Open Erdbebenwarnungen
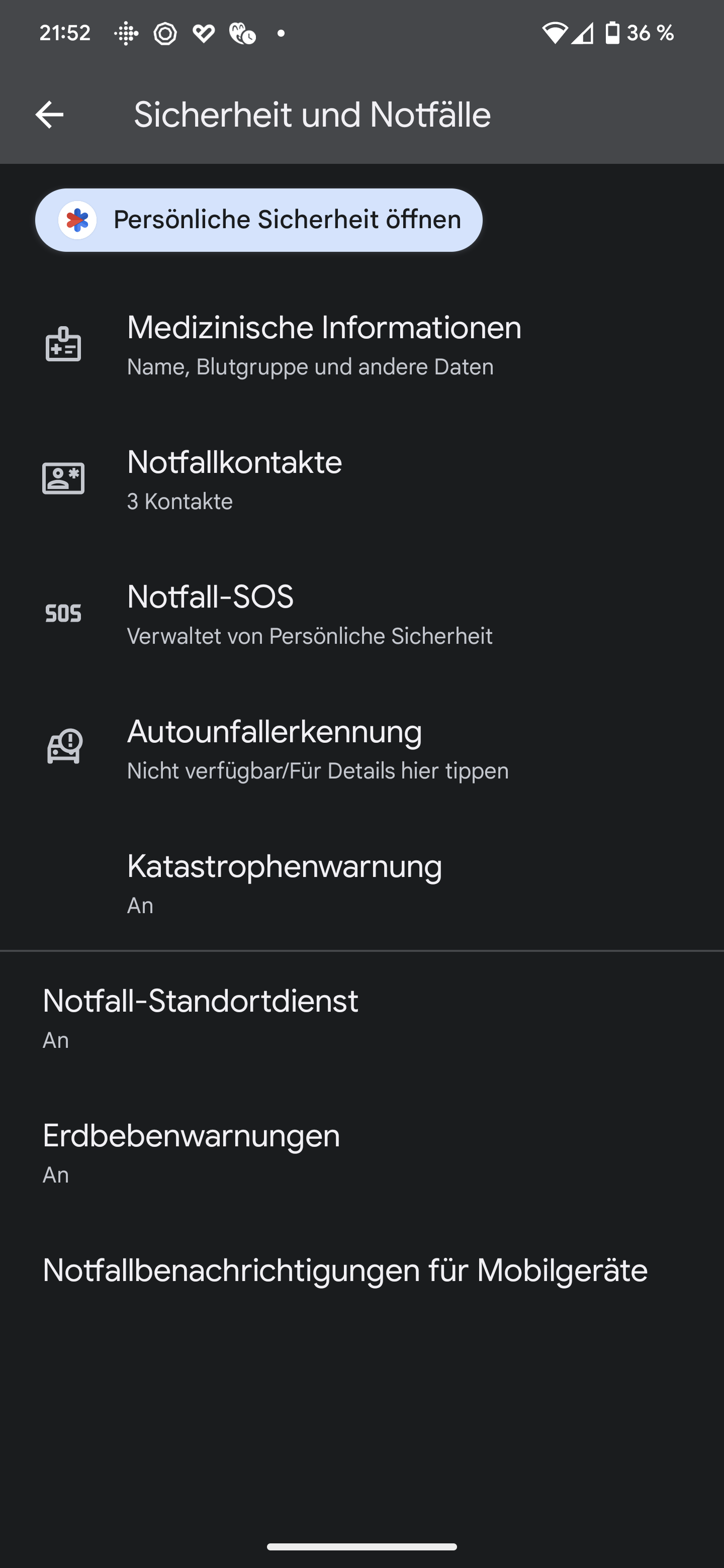This screenshot has height=1568, width=724. pyautogui.click(x=361, y=1153)
